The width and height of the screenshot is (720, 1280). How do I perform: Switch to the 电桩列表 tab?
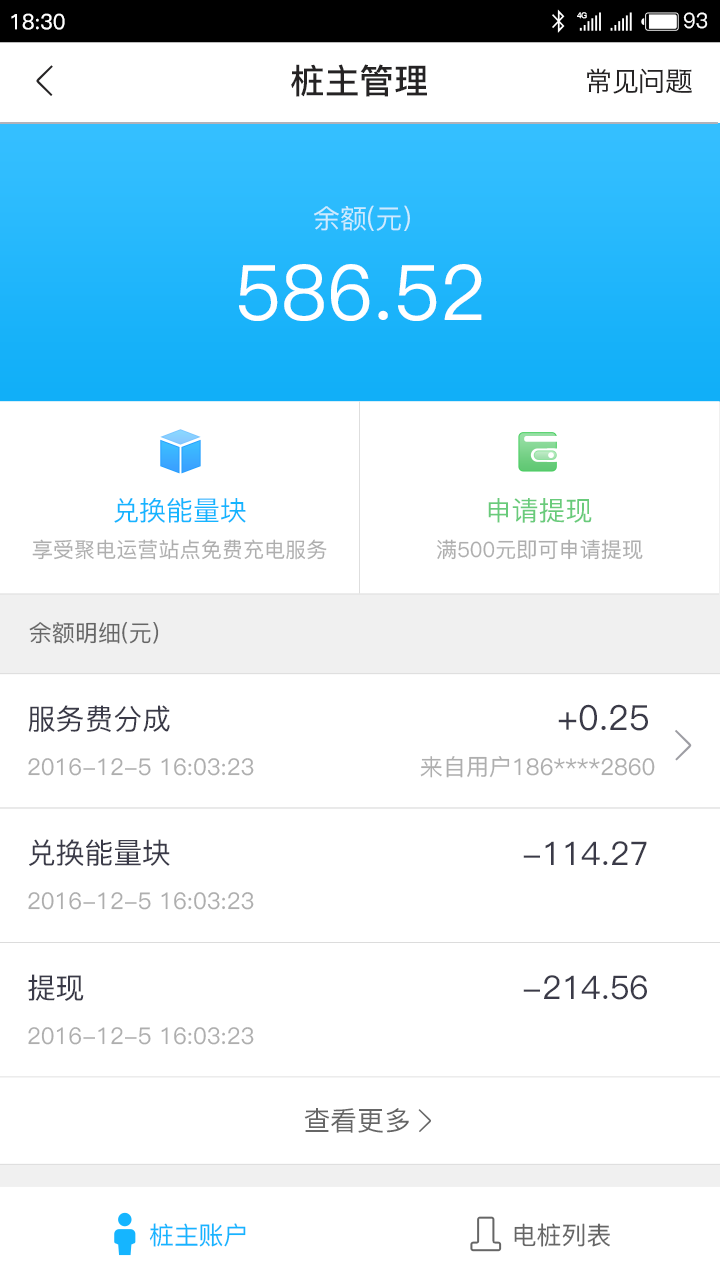pyautogui.click(x=540, y=1235)
